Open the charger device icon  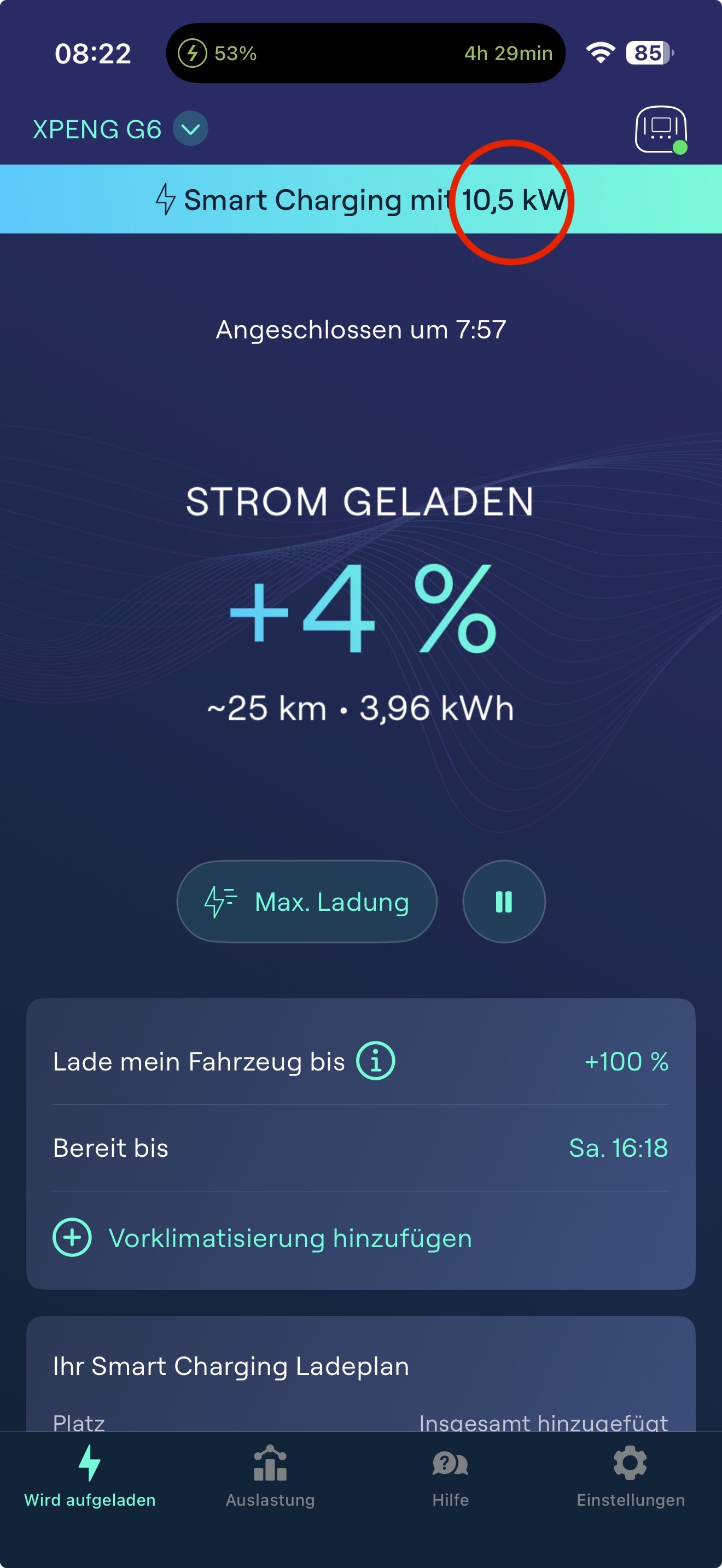[x=661, y=129]
